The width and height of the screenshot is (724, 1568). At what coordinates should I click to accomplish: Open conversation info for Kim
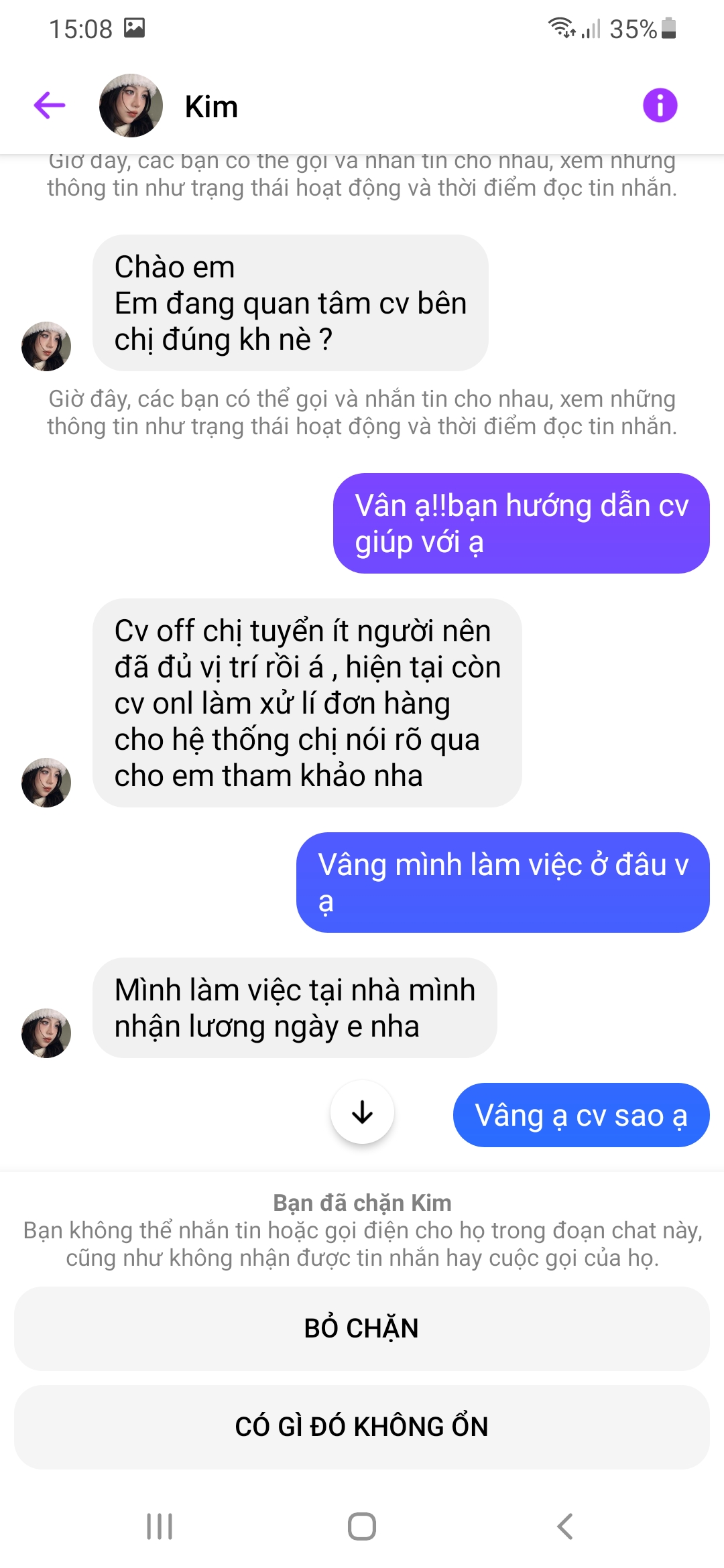click(660, 105)
